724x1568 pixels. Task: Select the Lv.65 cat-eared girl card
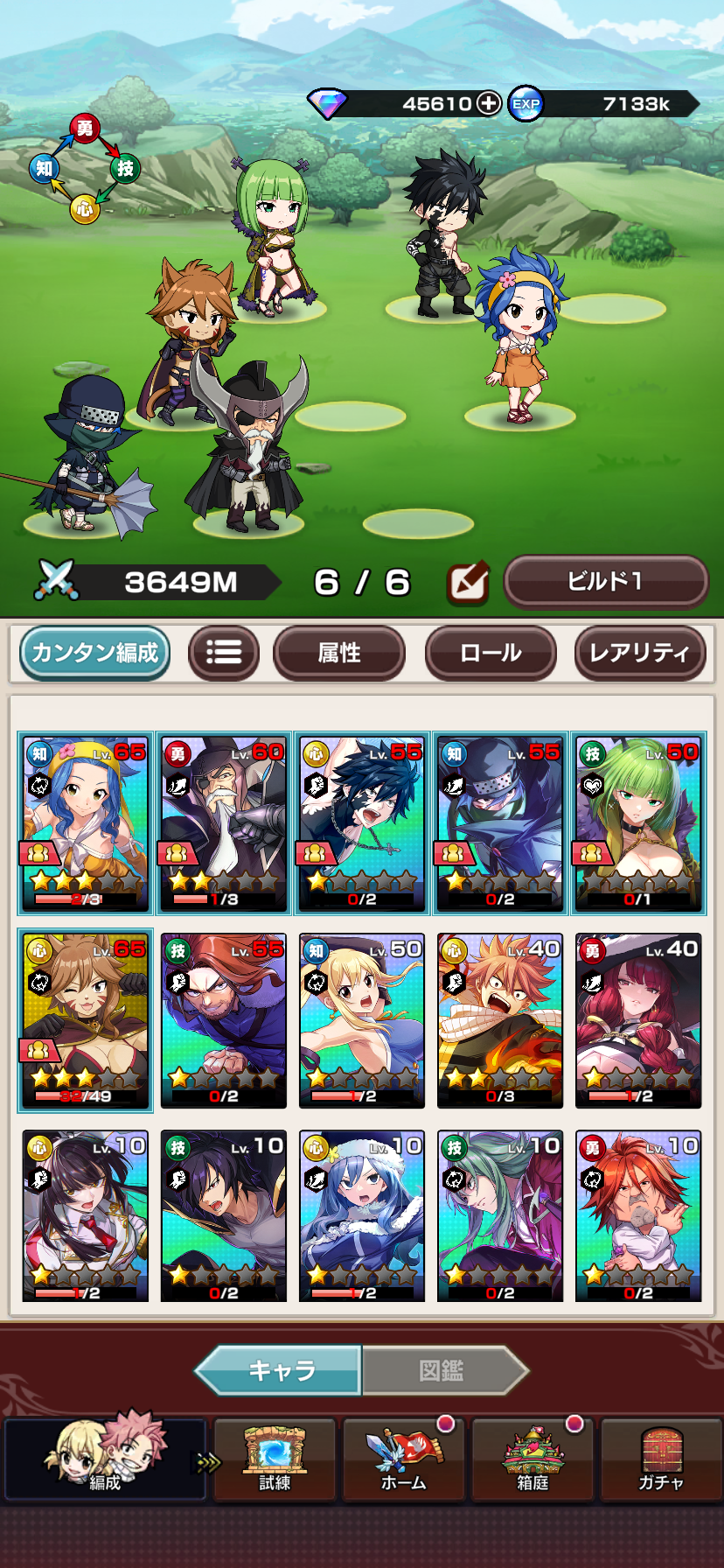(86, 1020)
